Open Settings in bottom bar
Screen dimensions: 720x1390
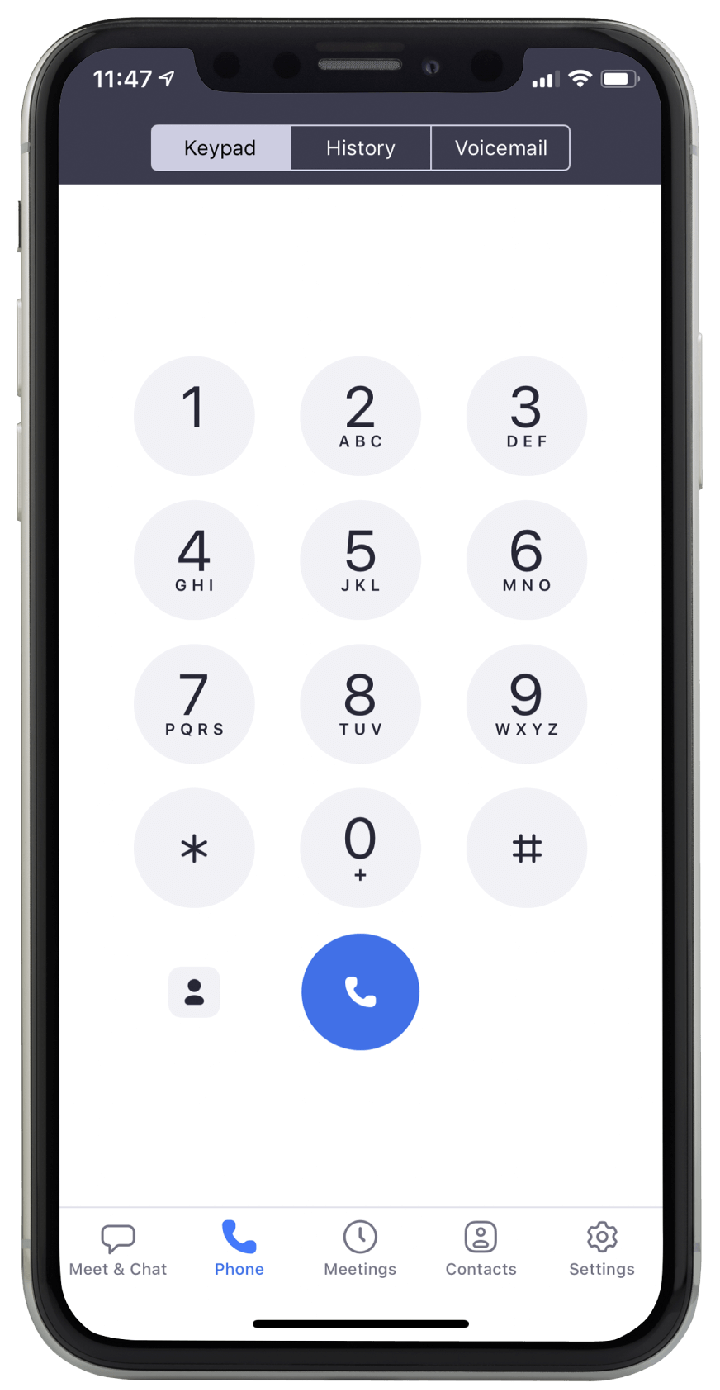[601, 1250]
